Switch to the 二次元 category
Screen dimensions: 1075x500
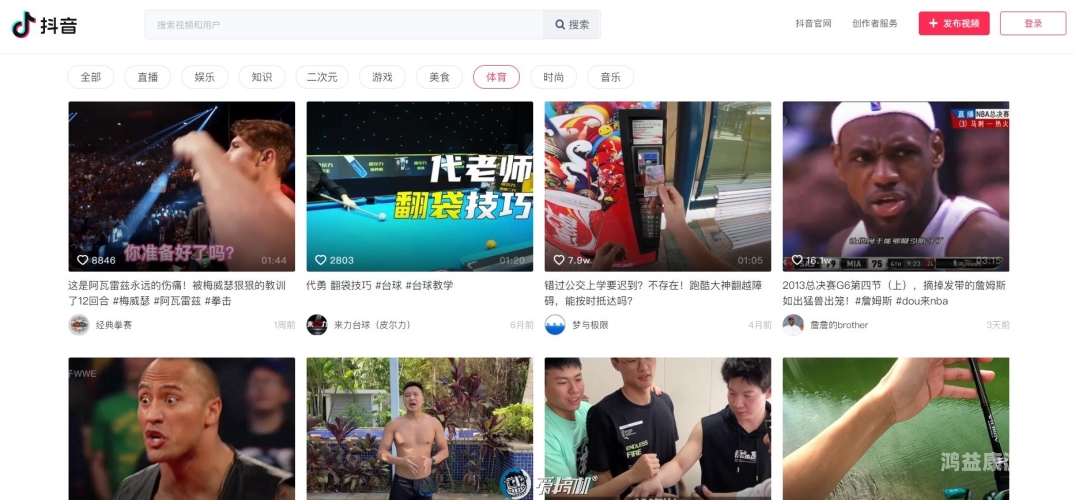322,77
